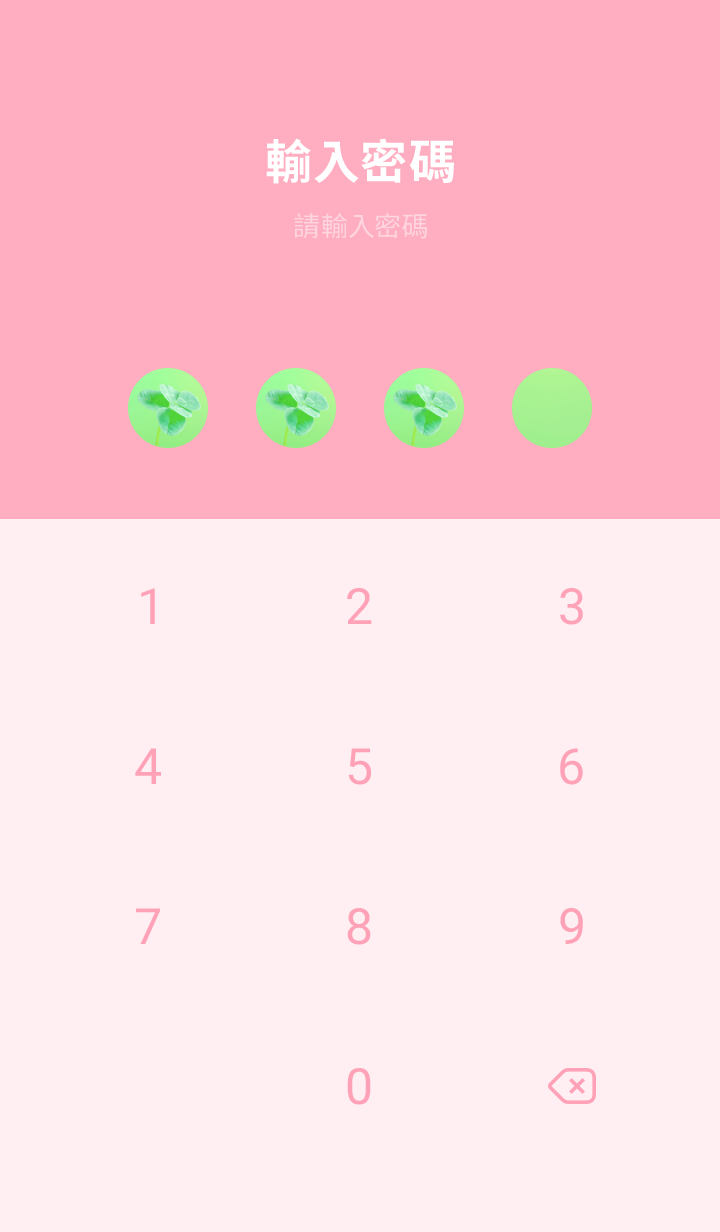Viewport: 720px width, 1232px height.
Task: Delete the last entered passcode digit
Action: [x=572, y=1086]
